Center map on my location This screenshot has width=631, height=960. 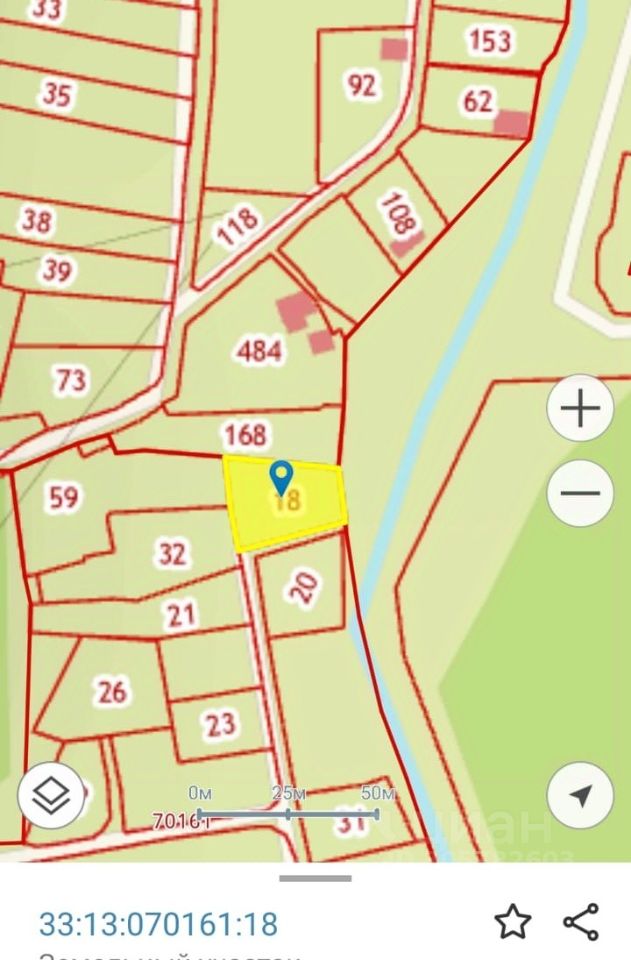580,795
